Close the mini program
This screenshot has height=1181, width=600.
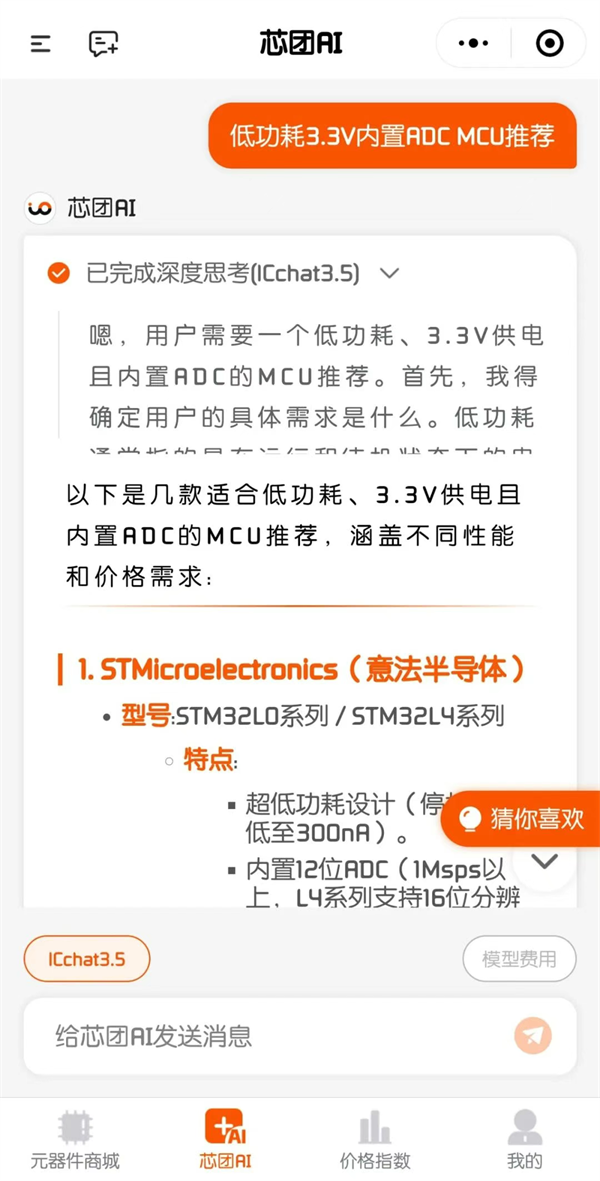click(x=549, y=44)
